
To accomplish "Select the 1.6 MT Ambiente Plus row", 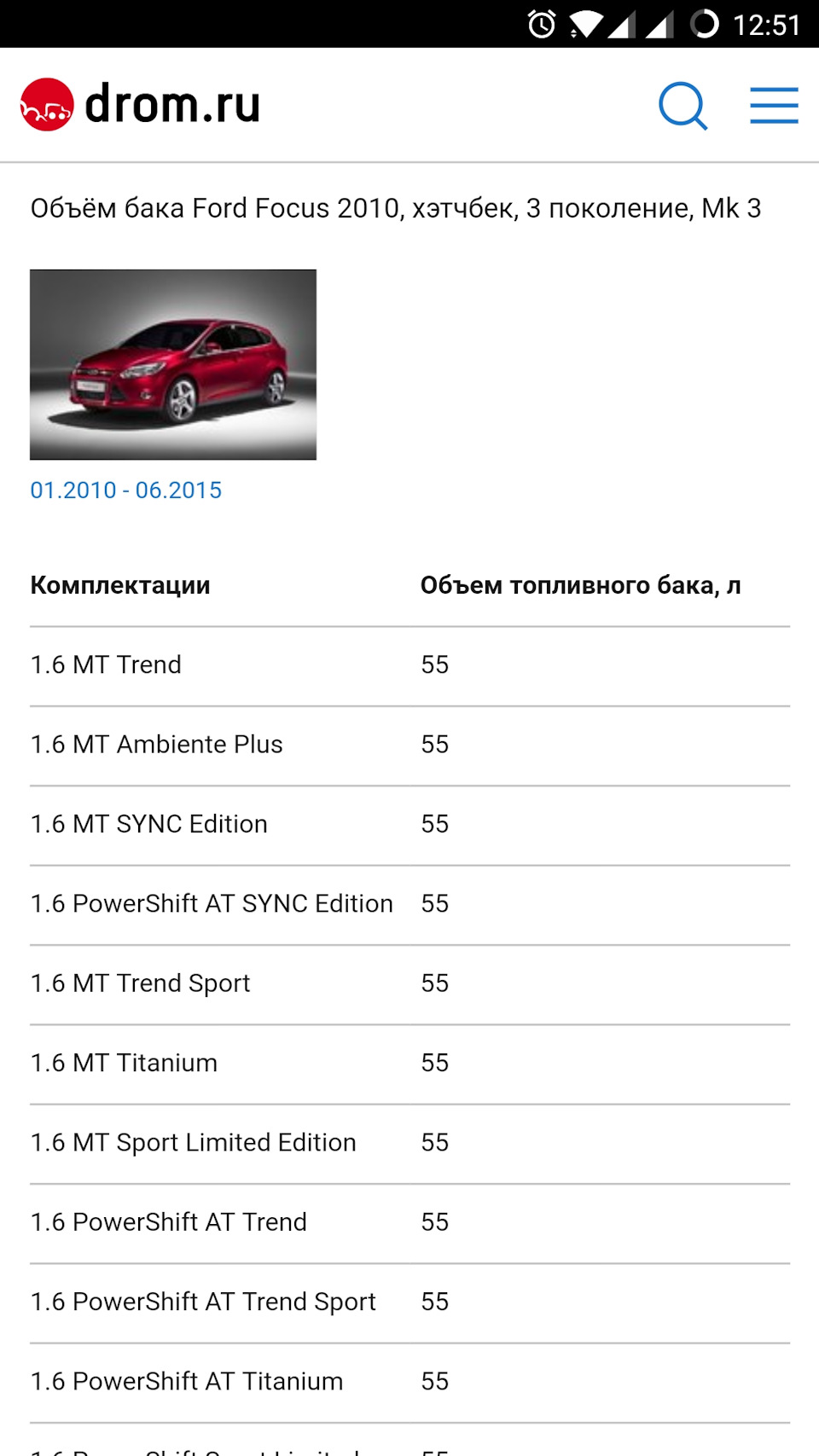I will click(156, 744).
